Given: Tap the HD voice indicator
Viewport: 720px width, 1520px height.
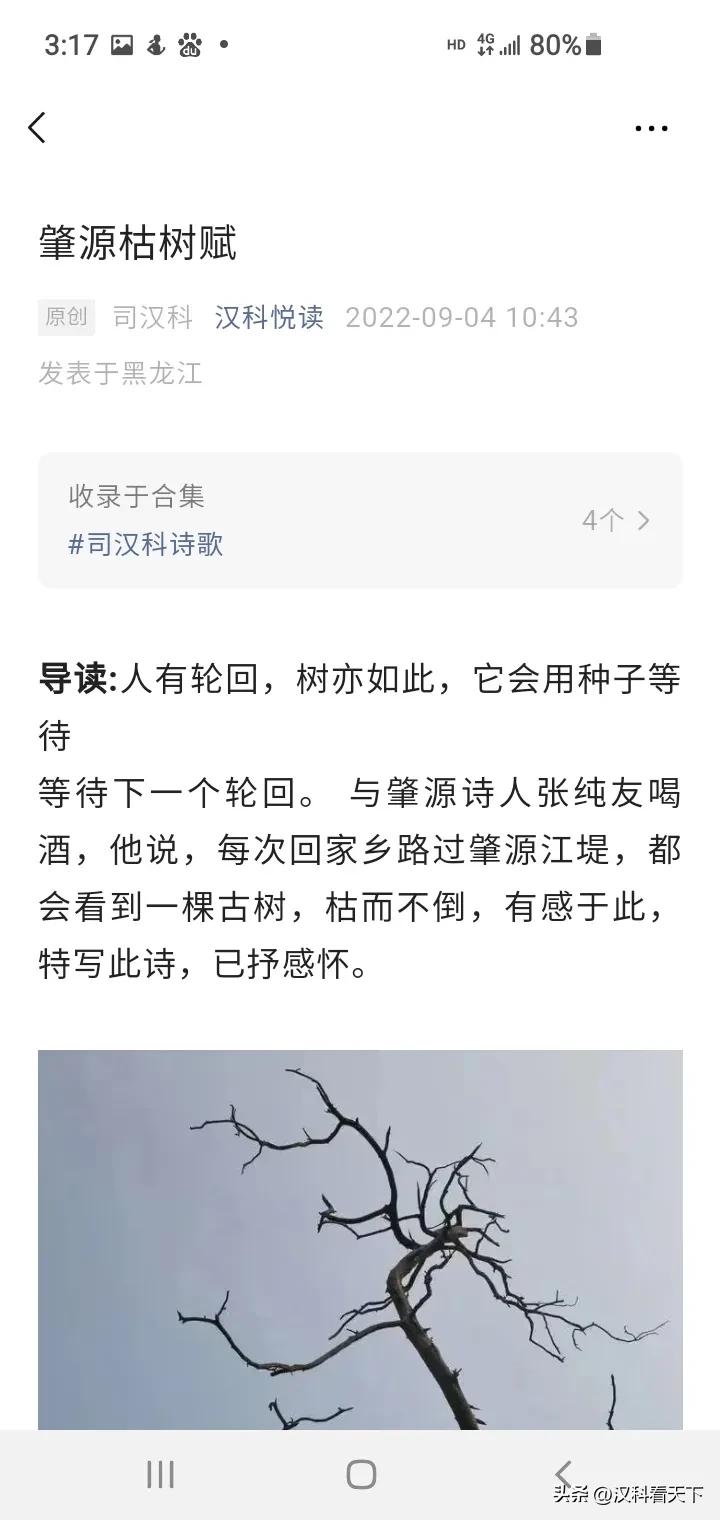Looking at the screenshot, I should 456,45.
